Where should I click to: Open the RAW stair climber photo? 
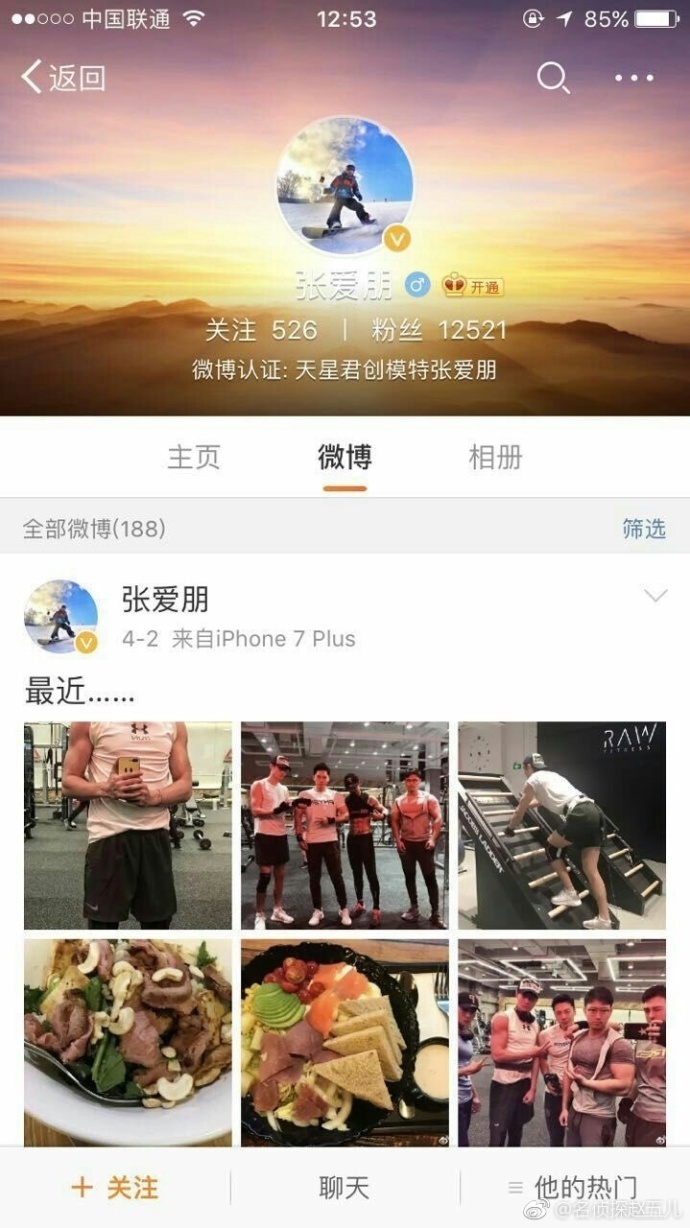(562, 825)
